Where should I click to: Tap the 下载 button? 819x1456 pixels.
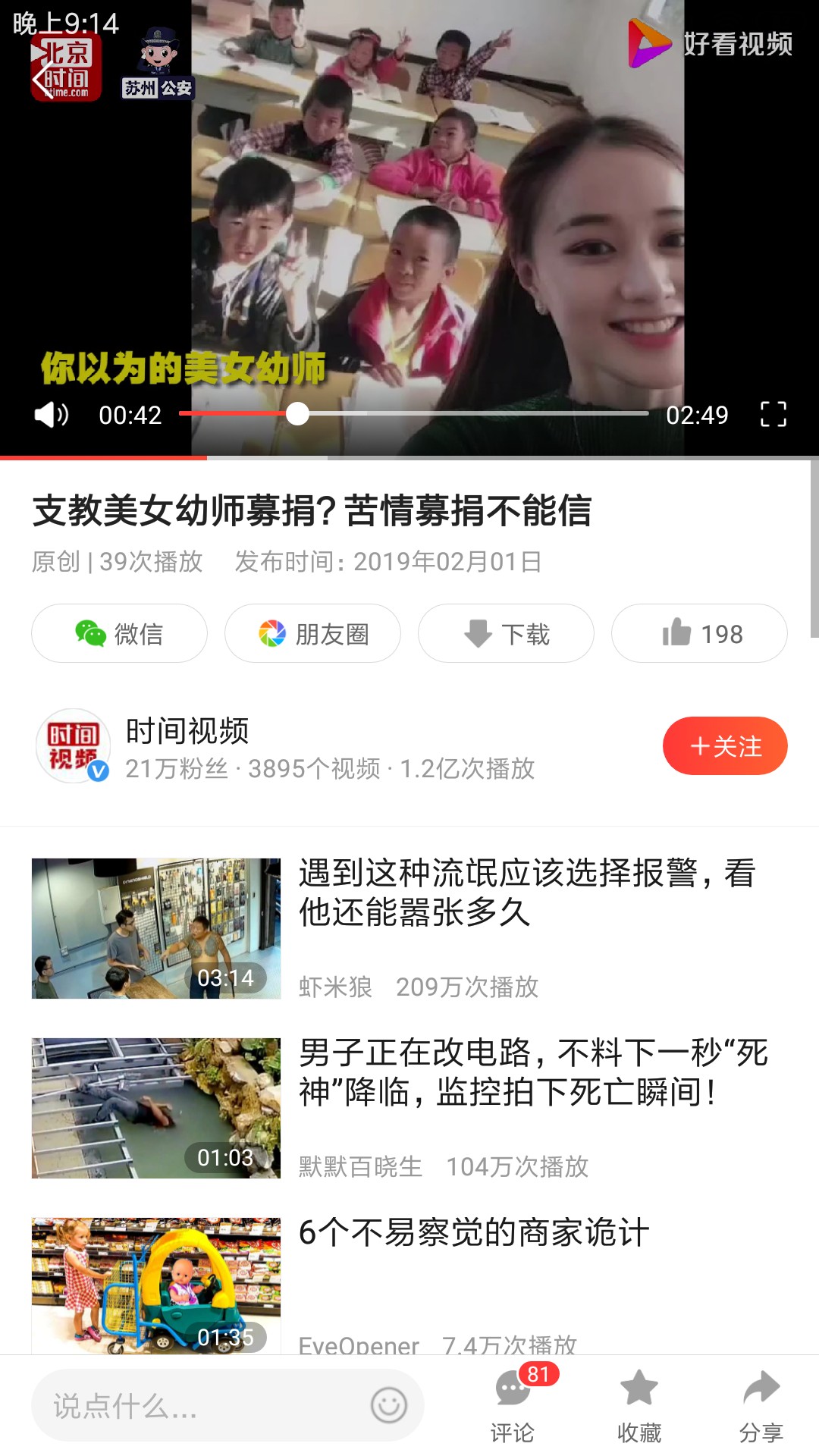(x=506, y=633)
